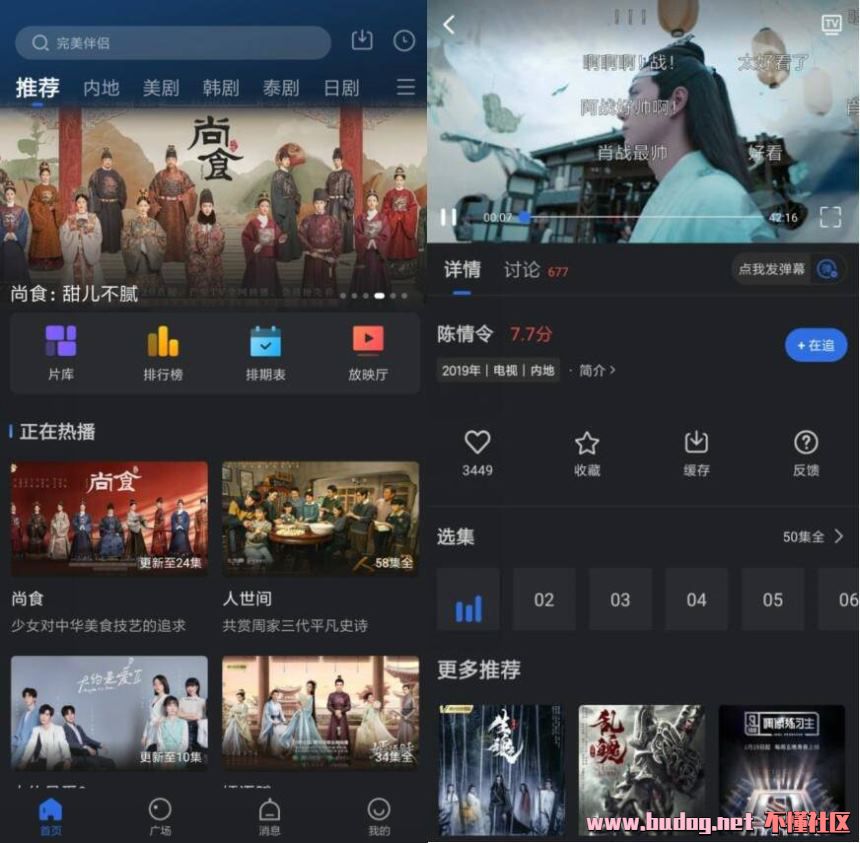
Task: Open the 人世间 show card
Action: [x=320, y=546]
